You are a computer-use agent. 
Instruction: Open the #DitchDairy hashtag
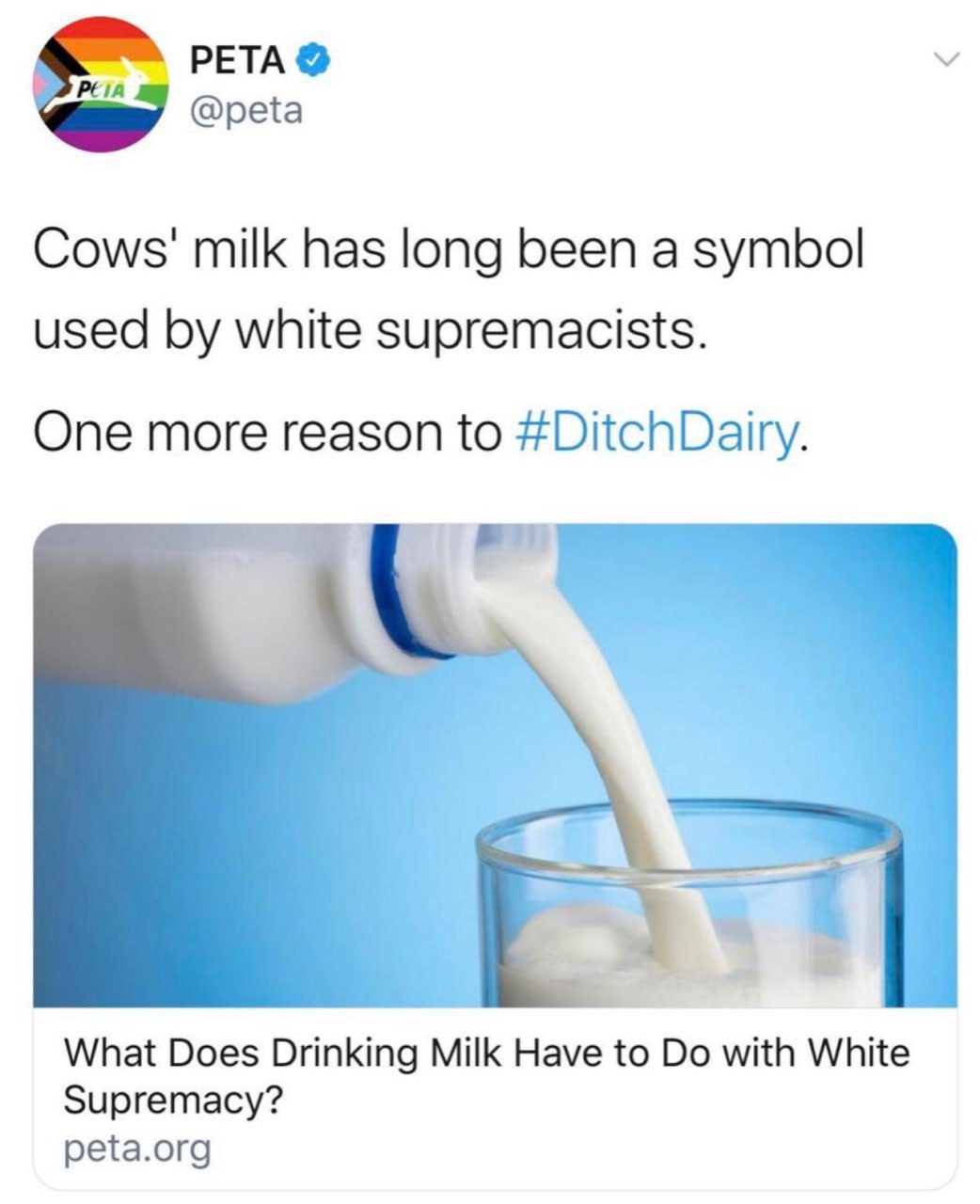[x=659, y=432]
